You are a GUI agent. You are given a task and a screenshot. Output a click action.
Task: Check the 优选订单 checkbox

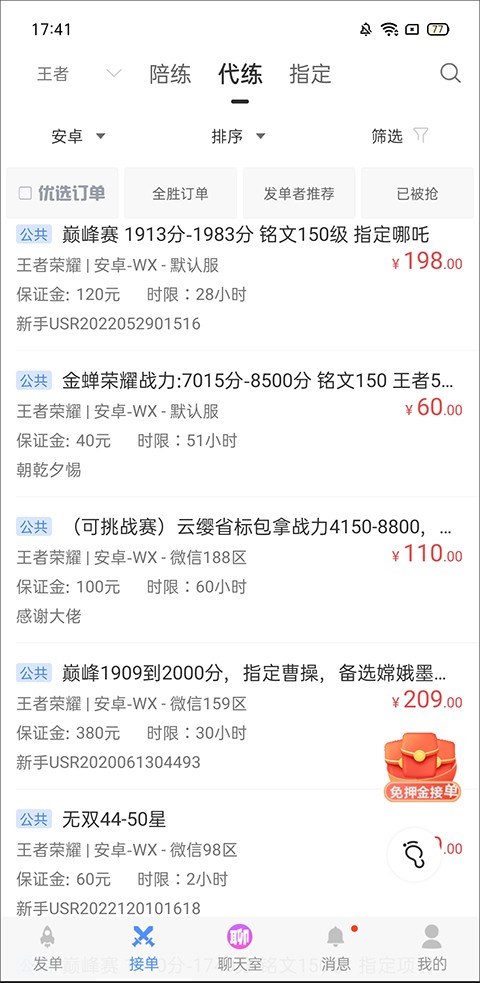[25, 193]
